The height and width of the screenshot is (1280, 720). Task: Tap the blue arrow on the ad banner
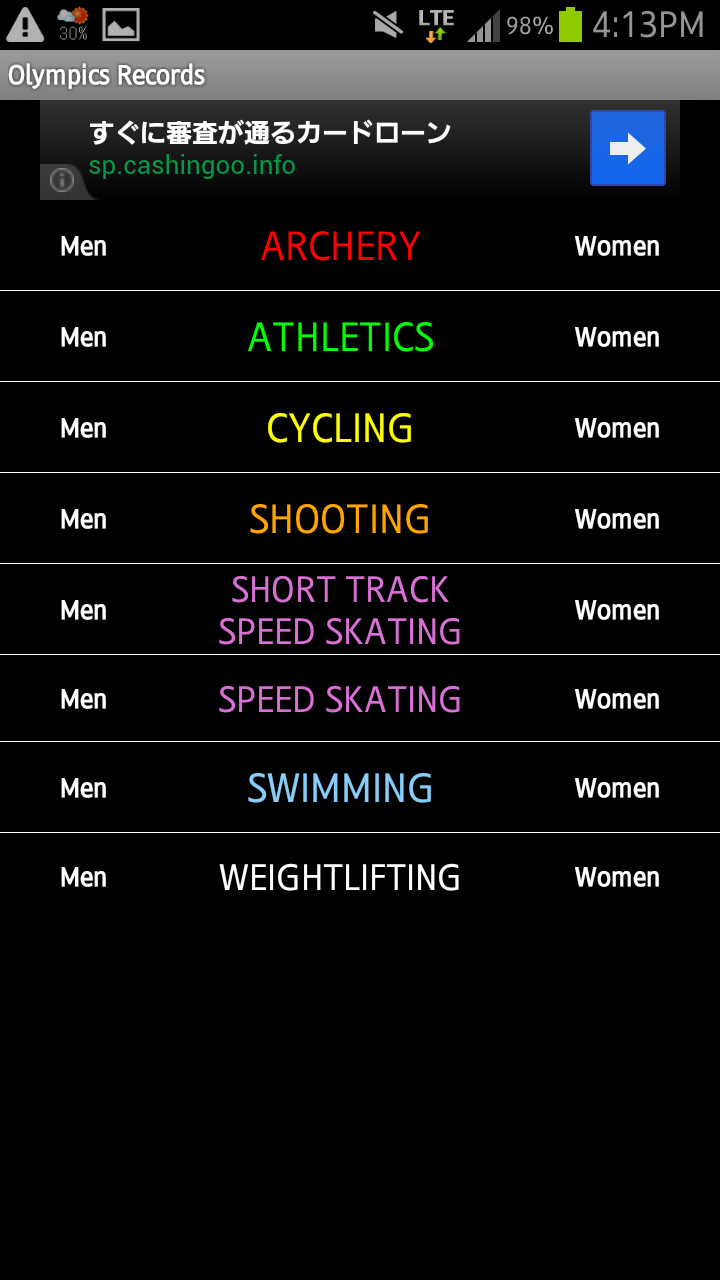pos(628,148)
